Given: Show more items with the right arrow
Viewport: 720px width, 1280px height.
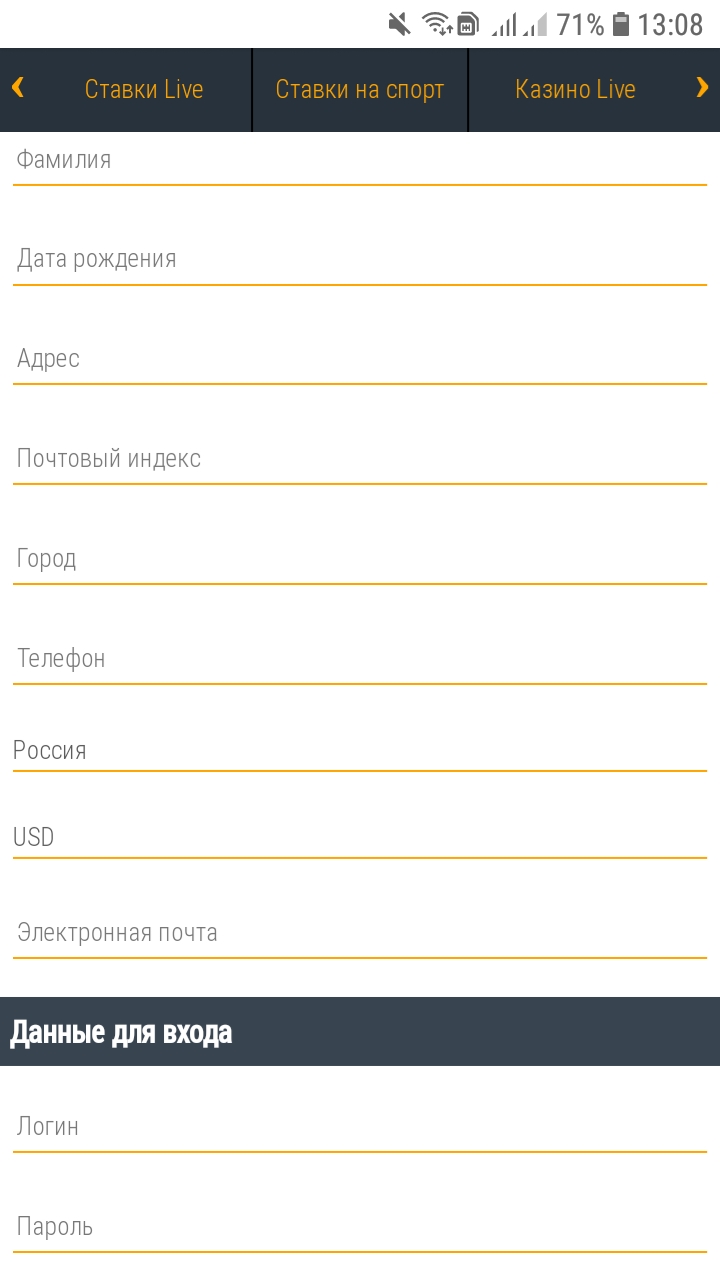Looking at the screenshot, I should [x=702, y=89].
